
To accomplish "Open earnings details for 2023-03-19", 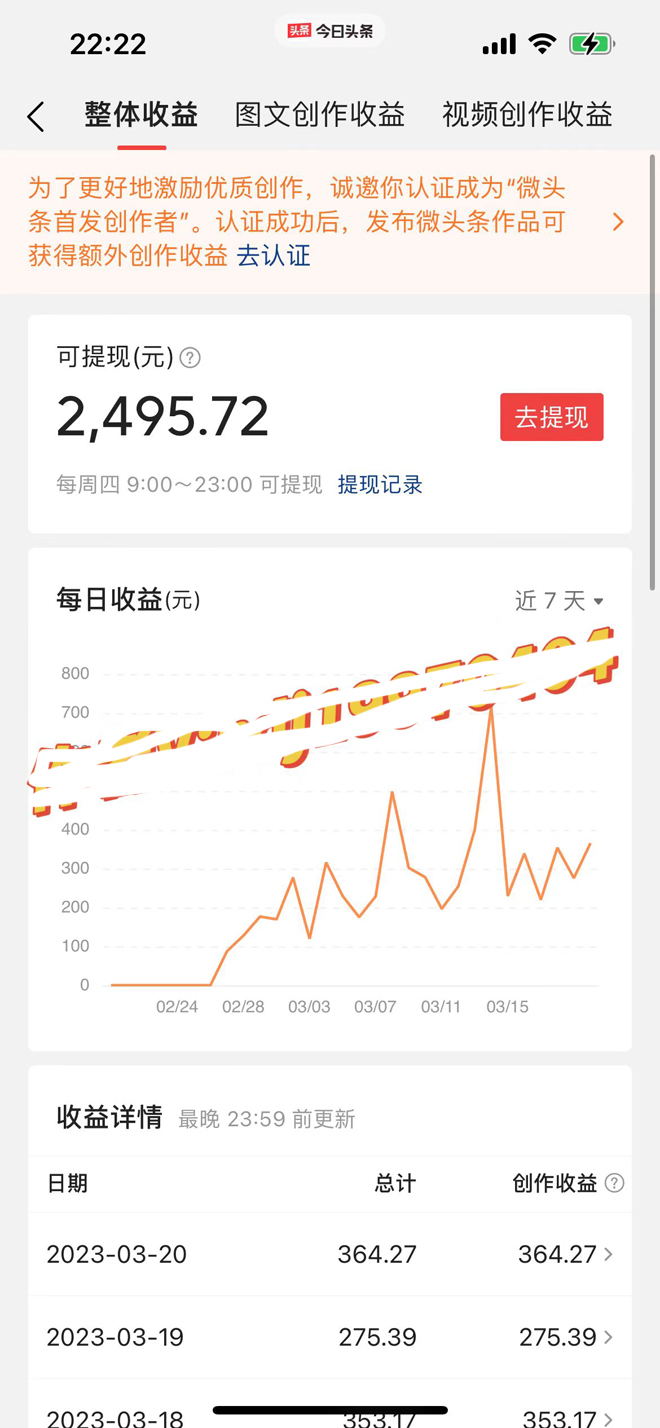I will click(x=330, y=1337).
